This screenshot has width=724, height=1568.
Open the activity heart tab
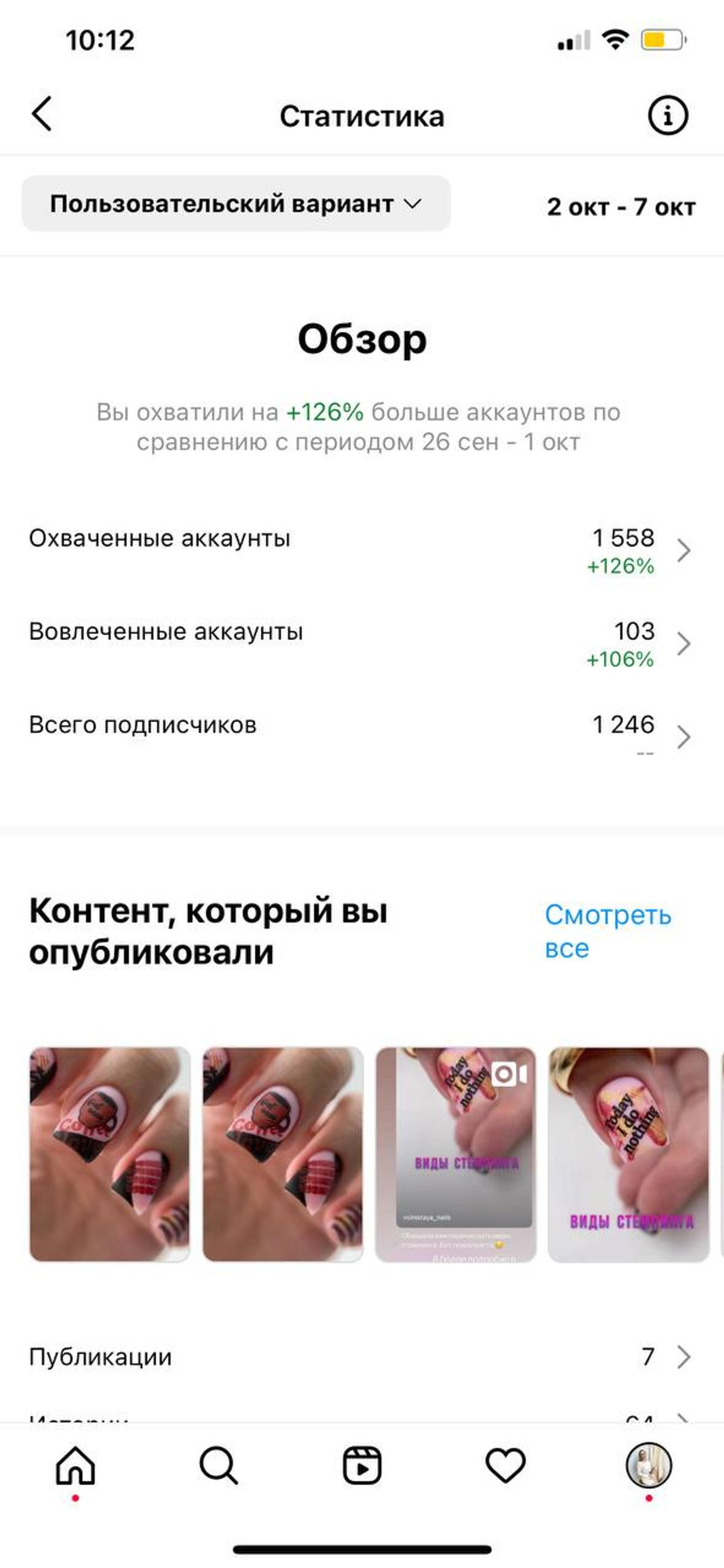coord(505,1466)
